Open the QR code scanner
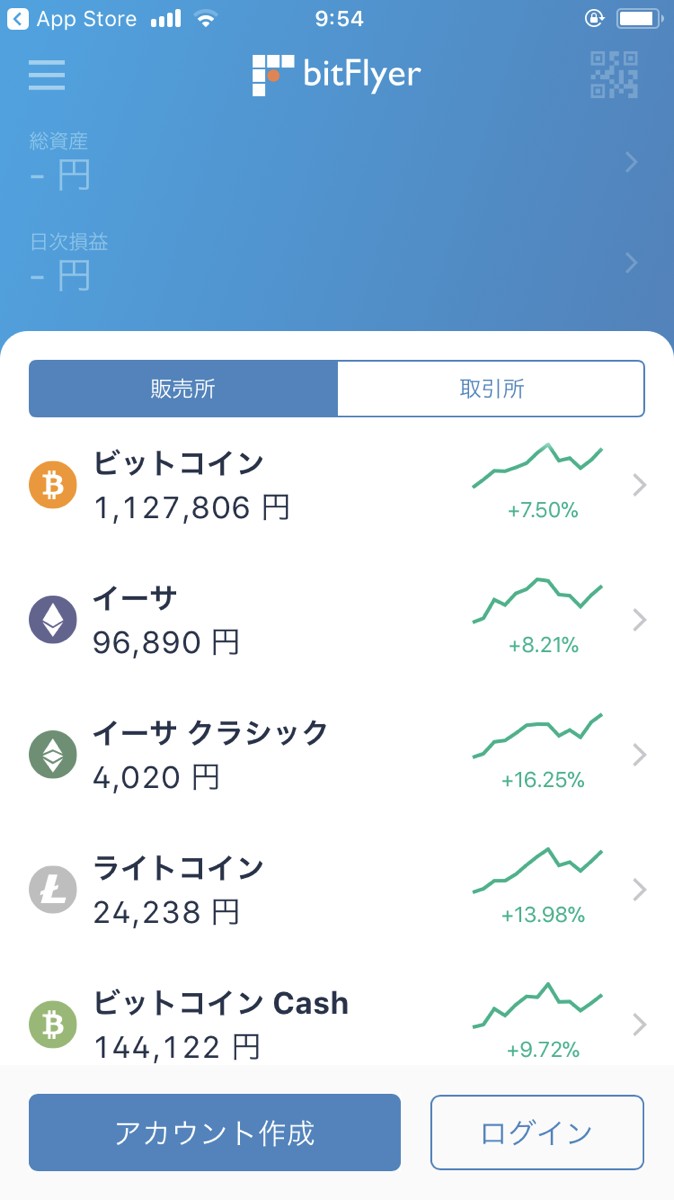This screenshot has width=674, height=1200. (614, 75)
